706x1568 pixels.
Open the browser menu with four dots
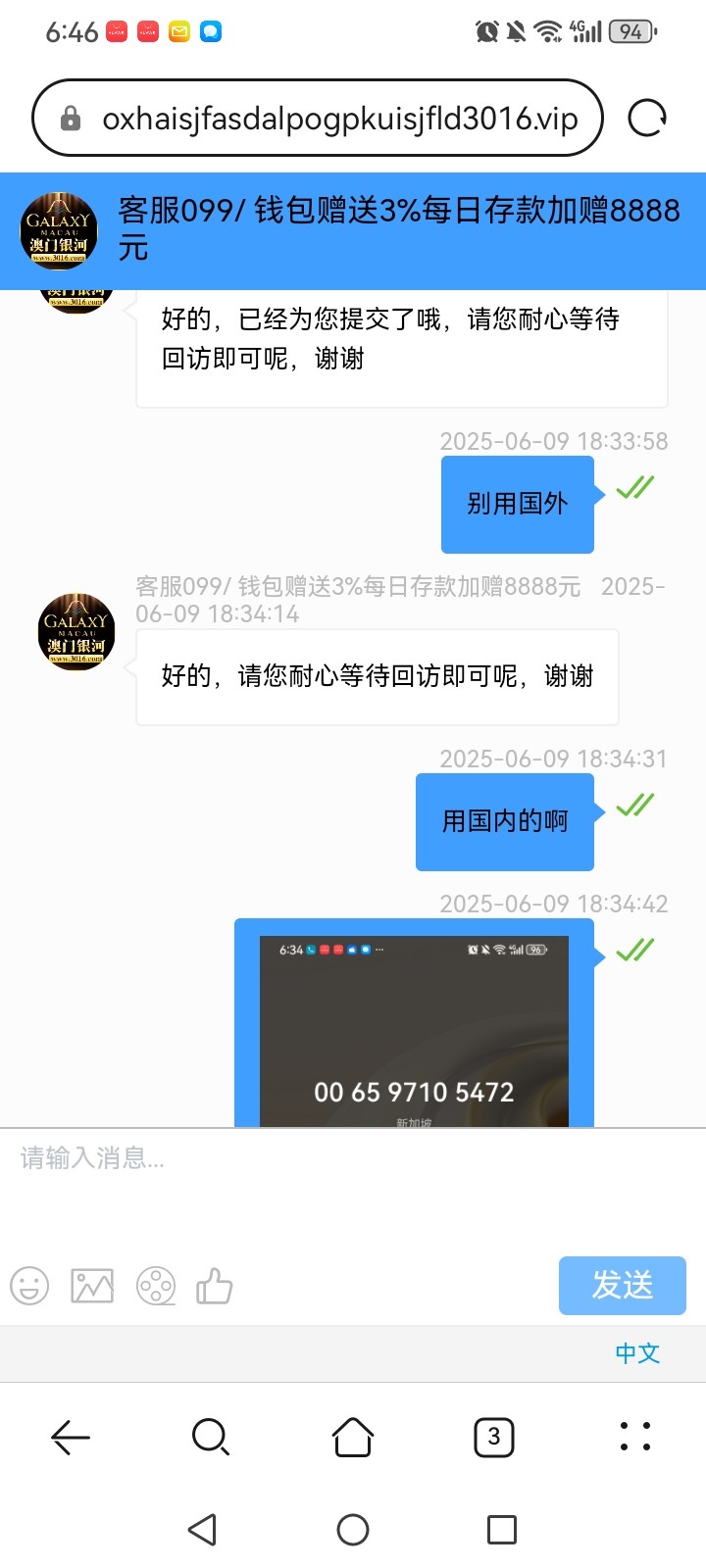click(x=635, y=1436)
